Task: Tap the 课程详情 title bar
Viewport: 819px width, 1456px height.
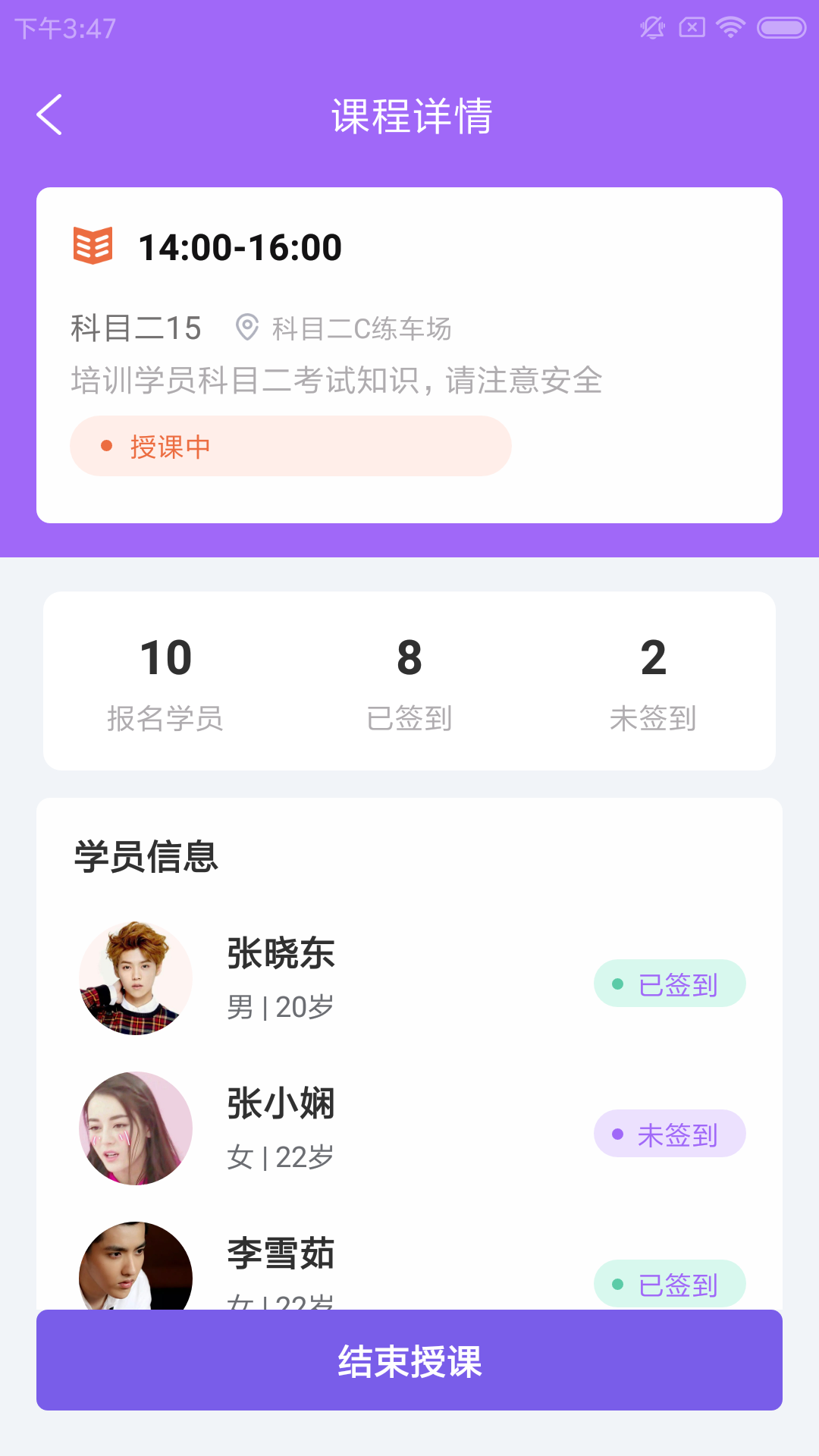Action: [x=409, y=115]
